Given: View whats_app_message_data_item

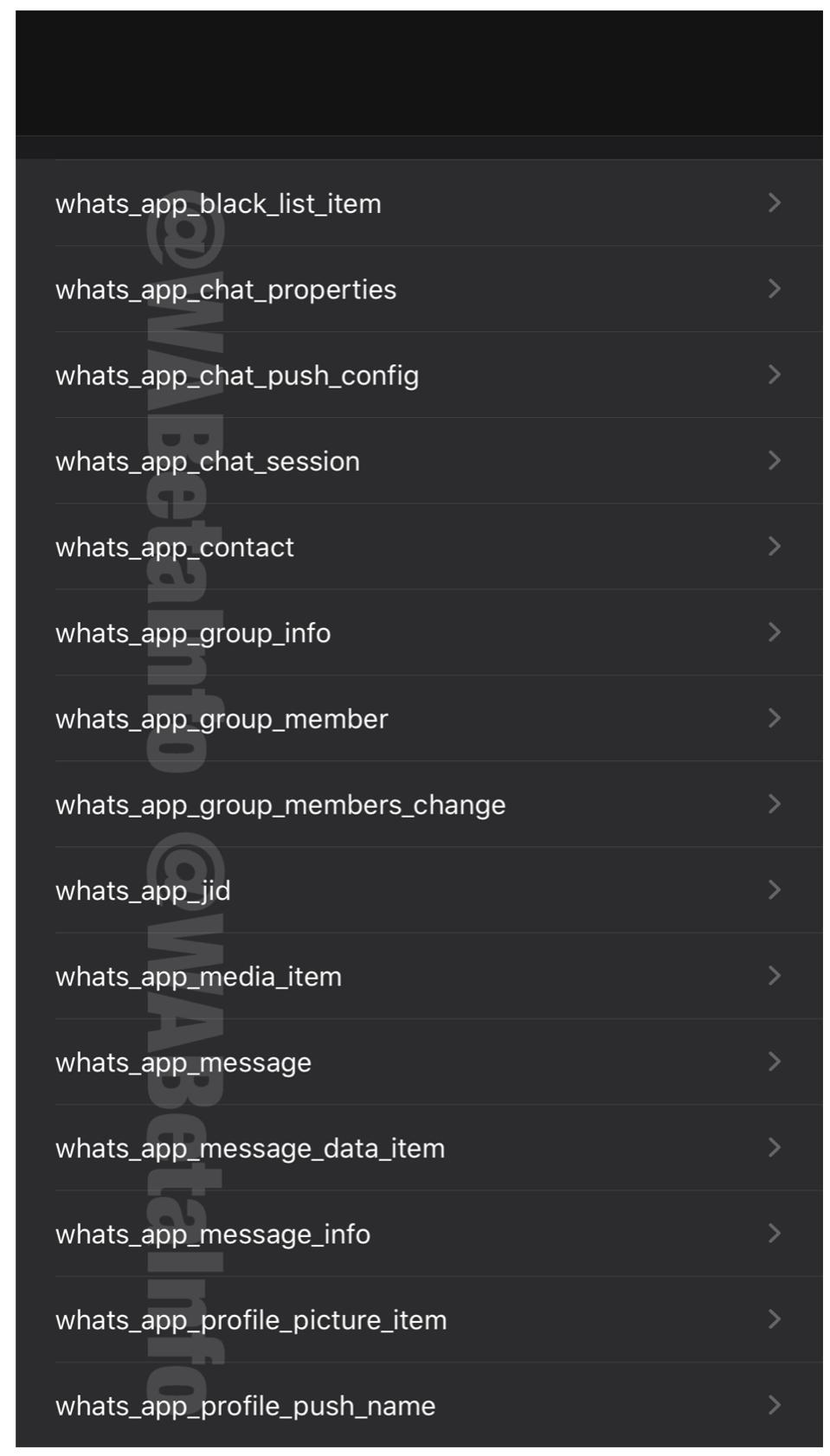Looking at the screenshot, I should coord(250,1148).
